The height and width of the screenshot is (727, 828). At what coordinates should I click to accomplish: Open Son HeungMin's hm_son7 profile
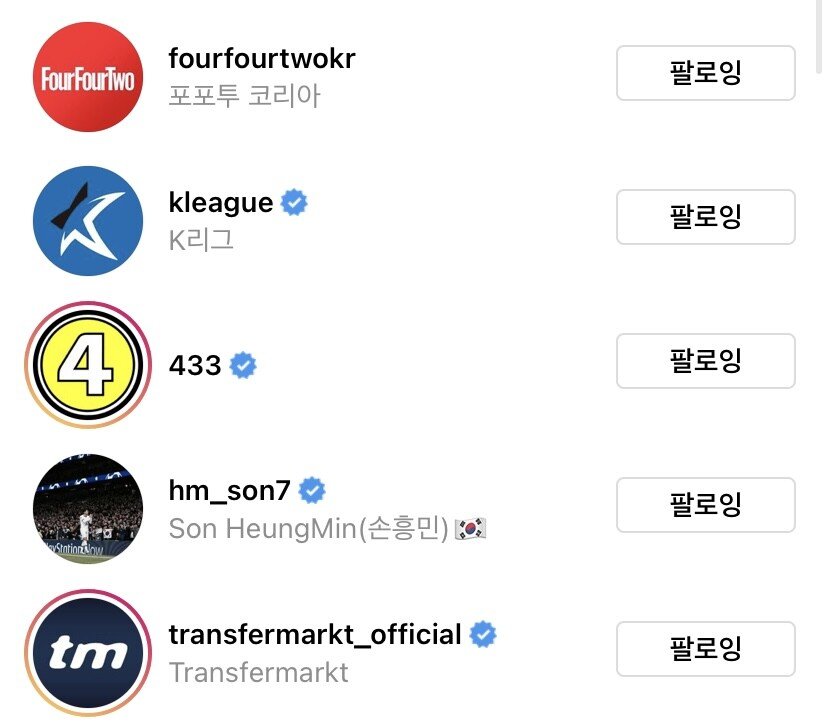pyautogui.click(x=229, y=492)
